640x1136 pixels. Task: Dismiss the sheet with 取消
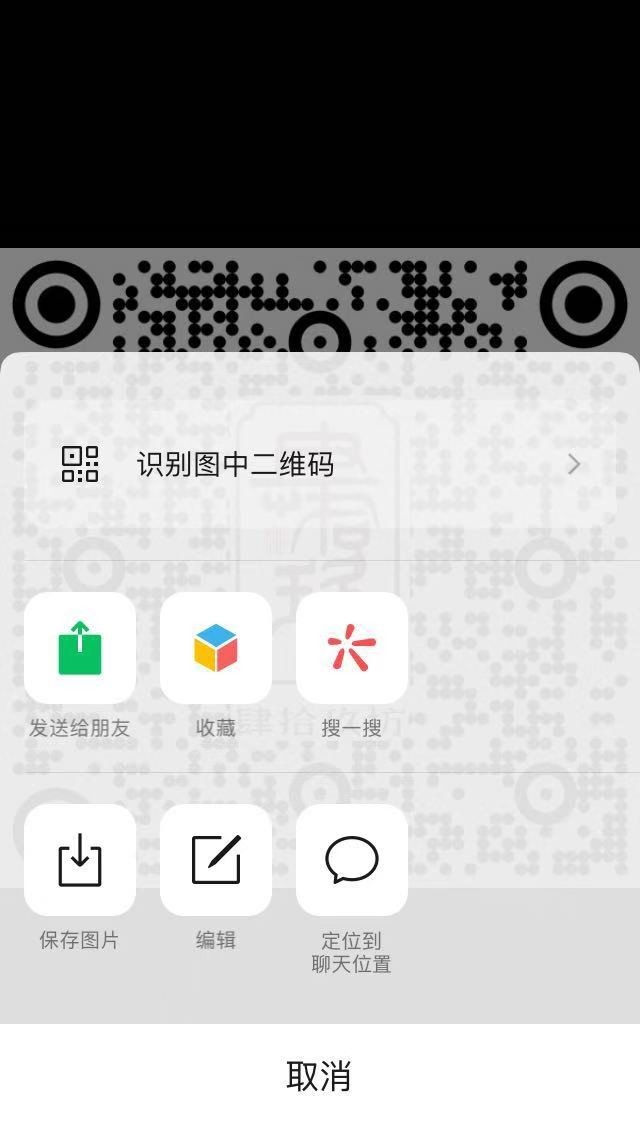pos(320,1077)
